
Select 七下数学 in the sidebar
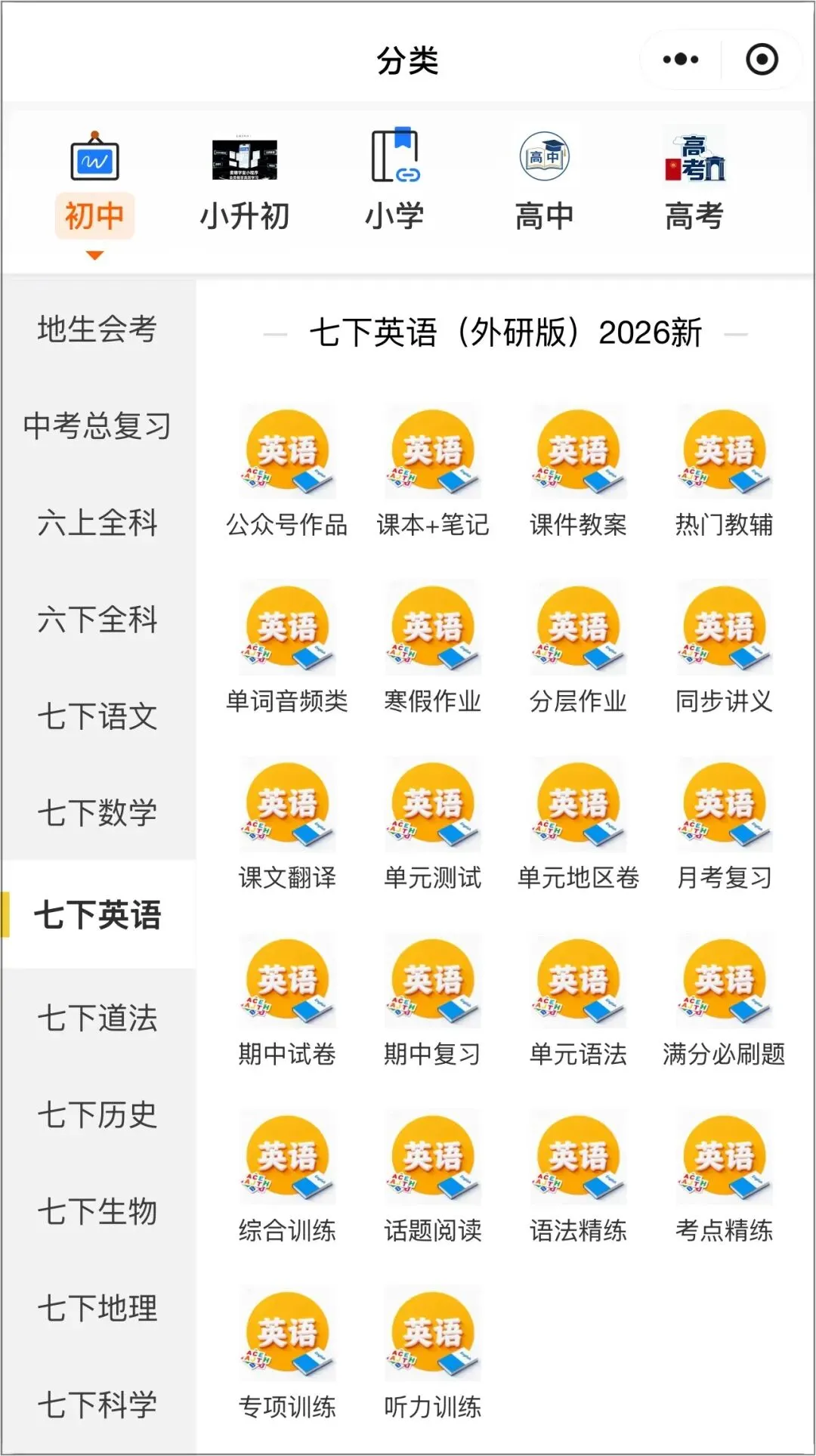(x=97, y=813)
